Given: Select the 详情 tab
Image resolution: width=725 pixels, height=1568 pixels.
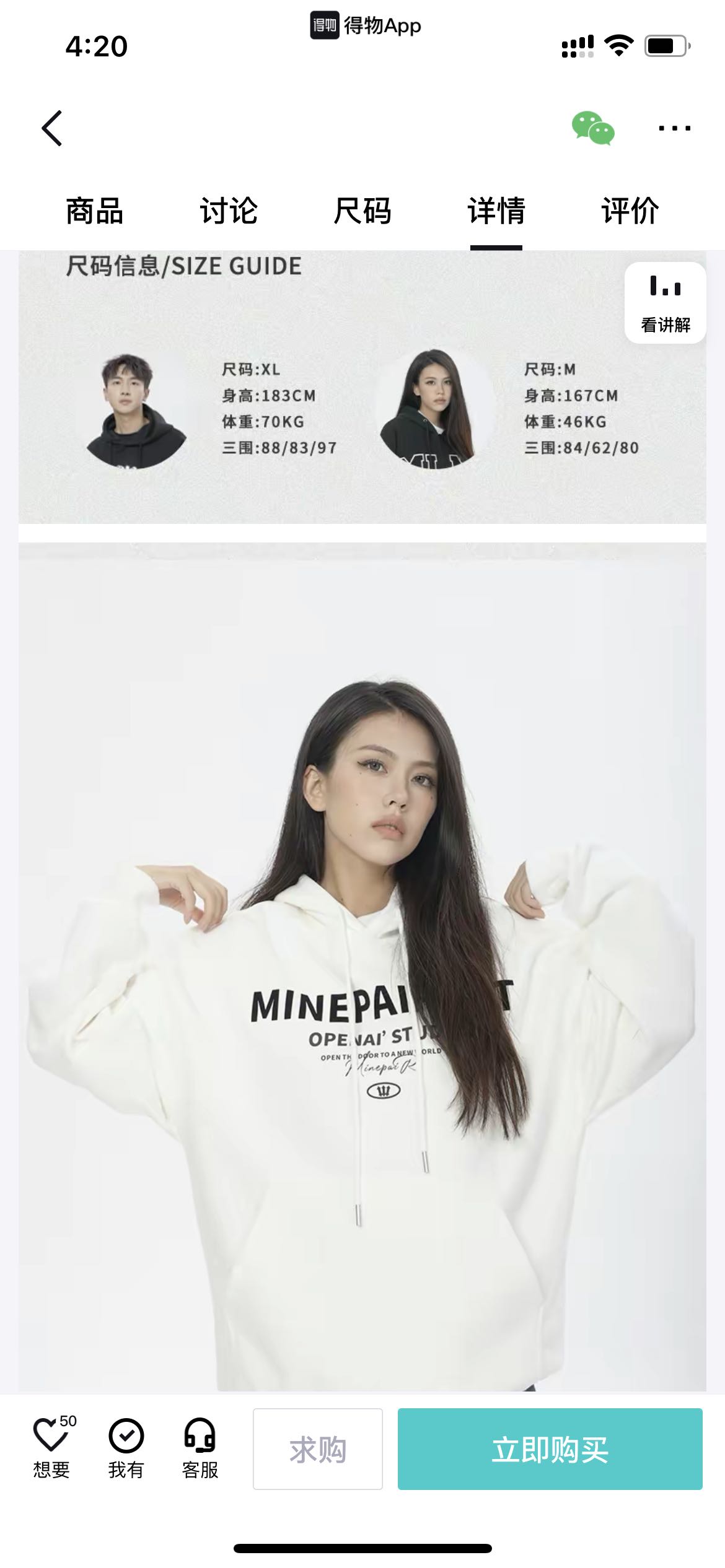Looking at the screenshot, I should pyautogui.click(x=496, y=211).
